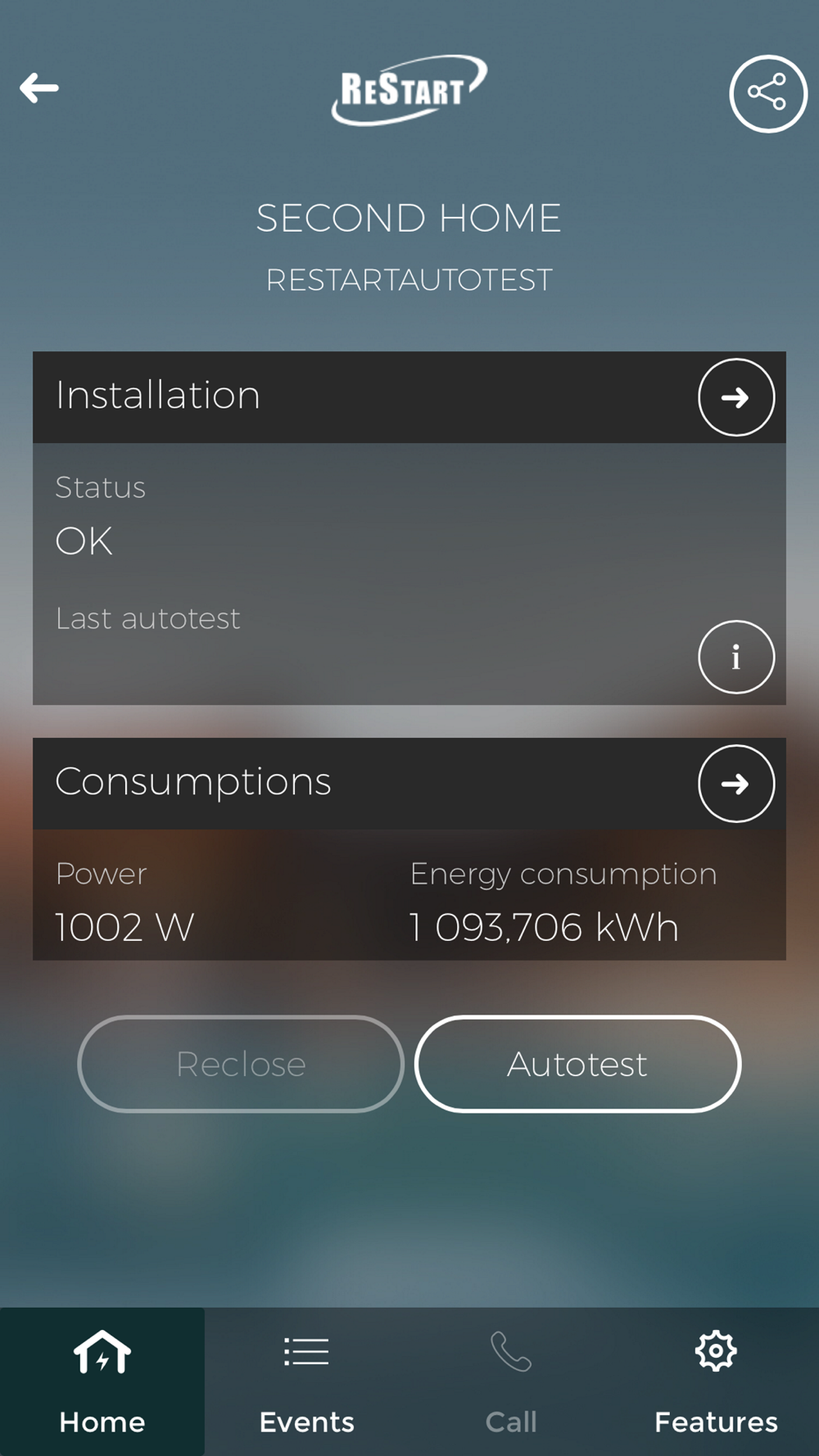Switch to the Events tab
819x1456 pixels.
pyautogui.click(x=307, y=1381)
